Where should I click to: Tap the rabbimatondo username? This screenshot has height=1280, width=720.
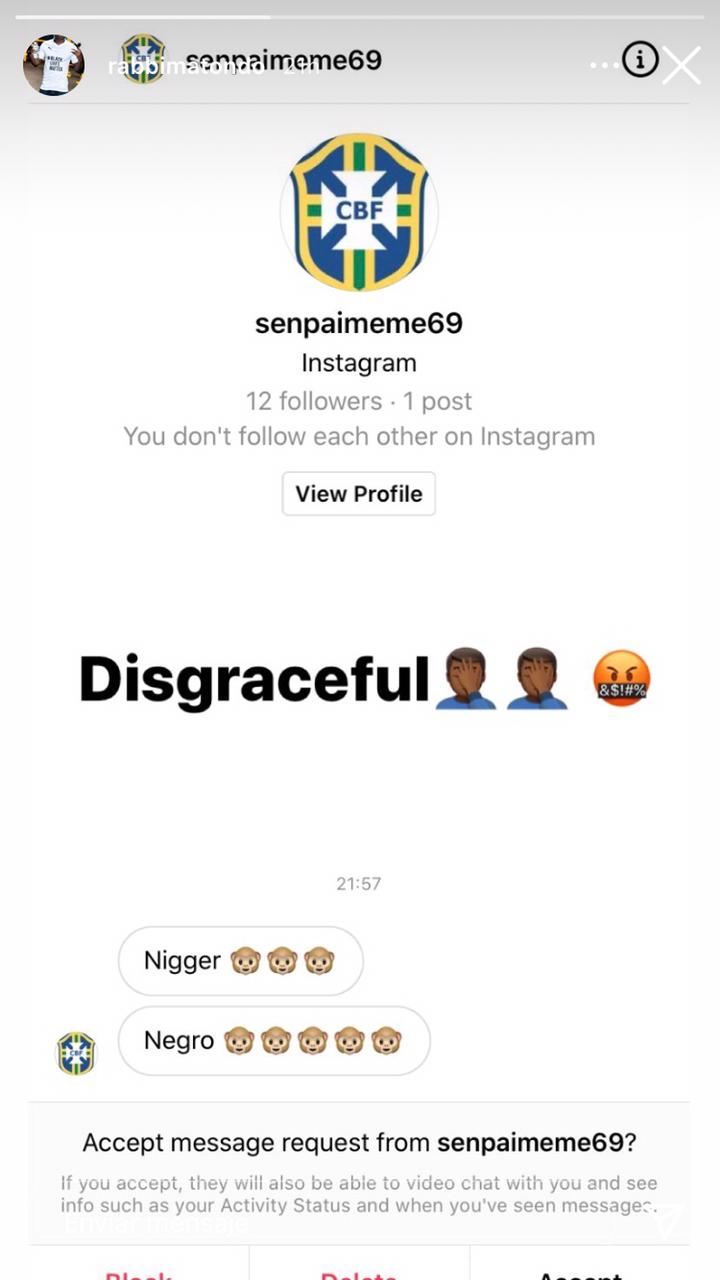point(185,67)
